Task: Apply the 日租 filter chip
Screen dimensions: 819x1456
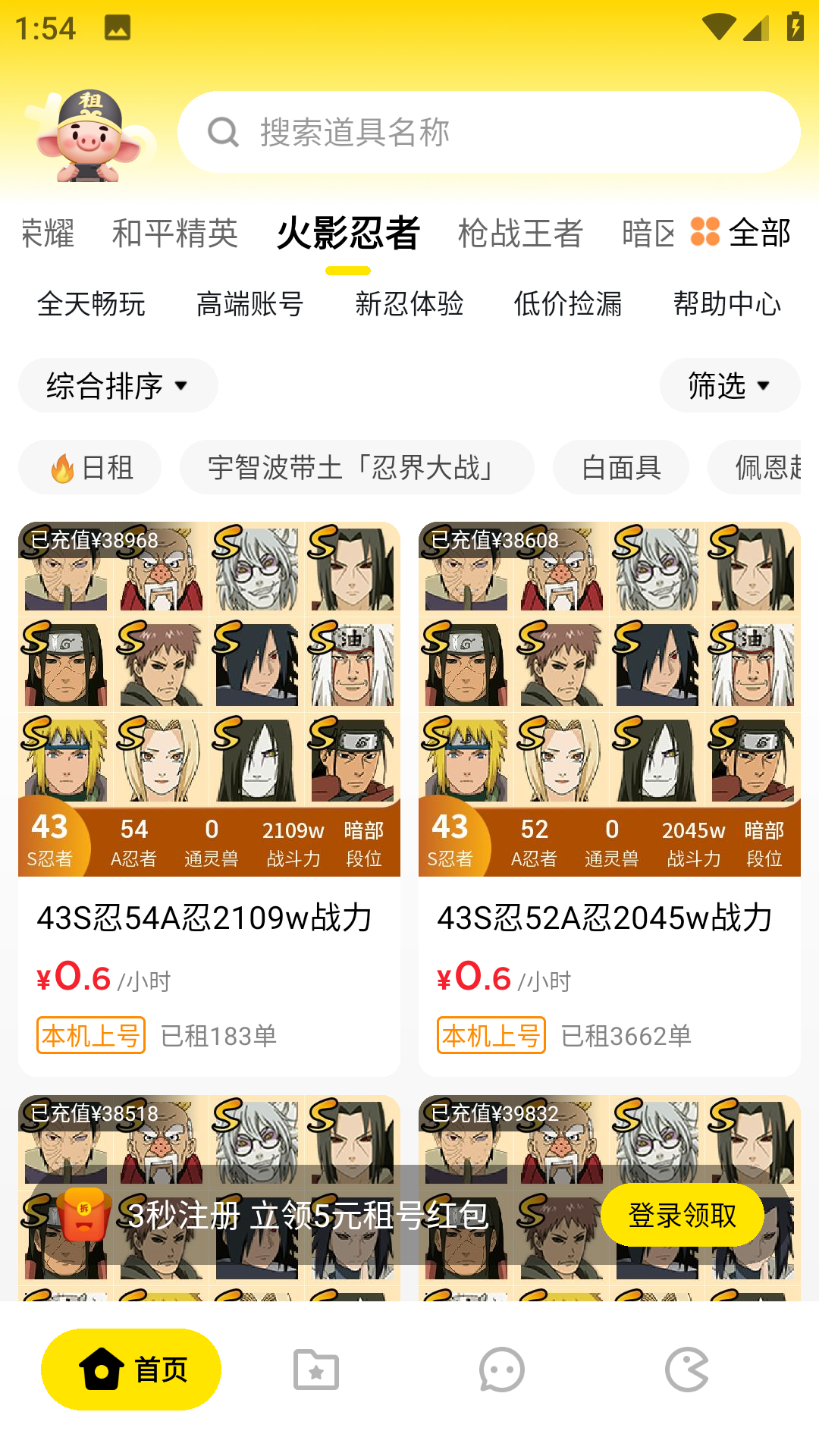Action: point(90,467)
